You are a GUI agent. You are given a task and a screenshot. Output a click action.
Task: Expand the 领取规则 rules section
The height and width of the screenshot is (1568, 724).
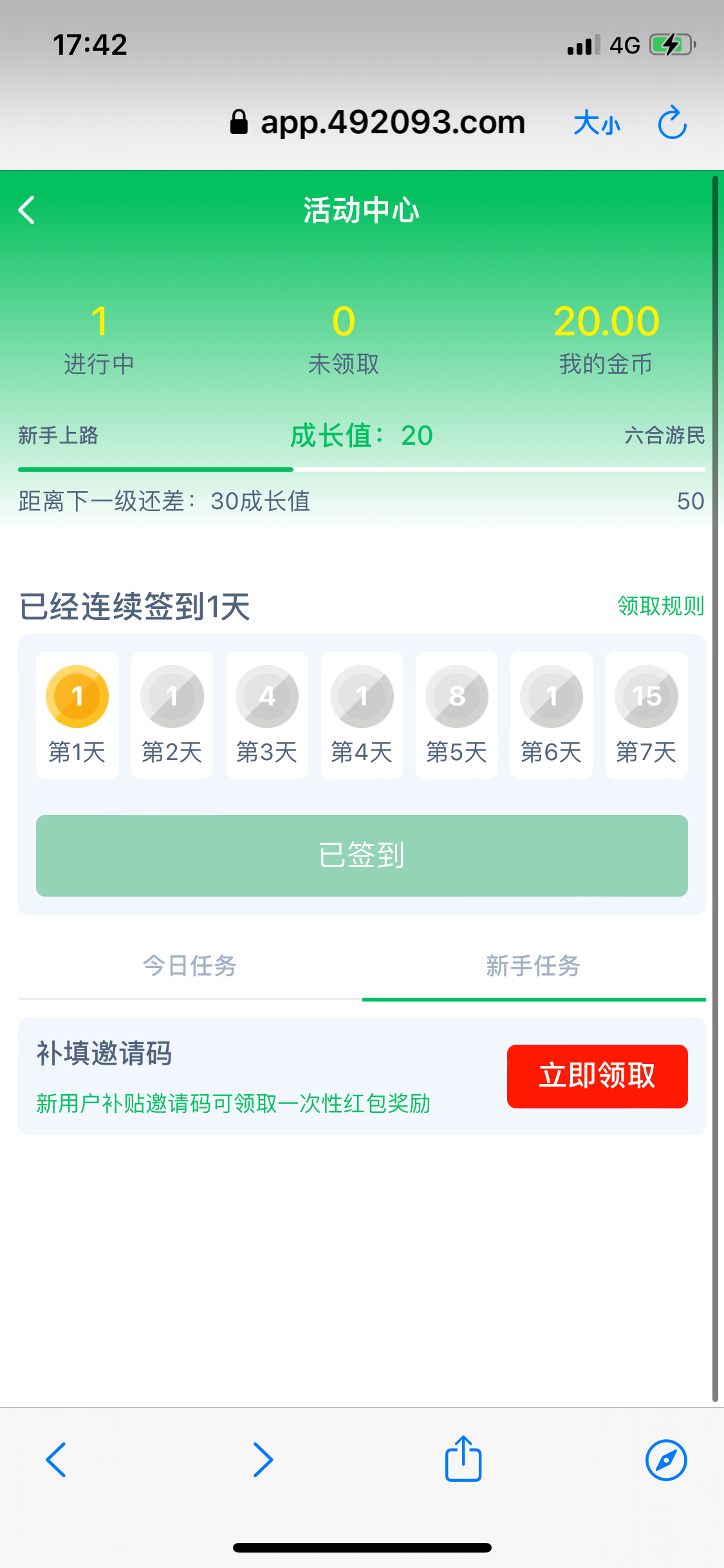pos(660,606)
